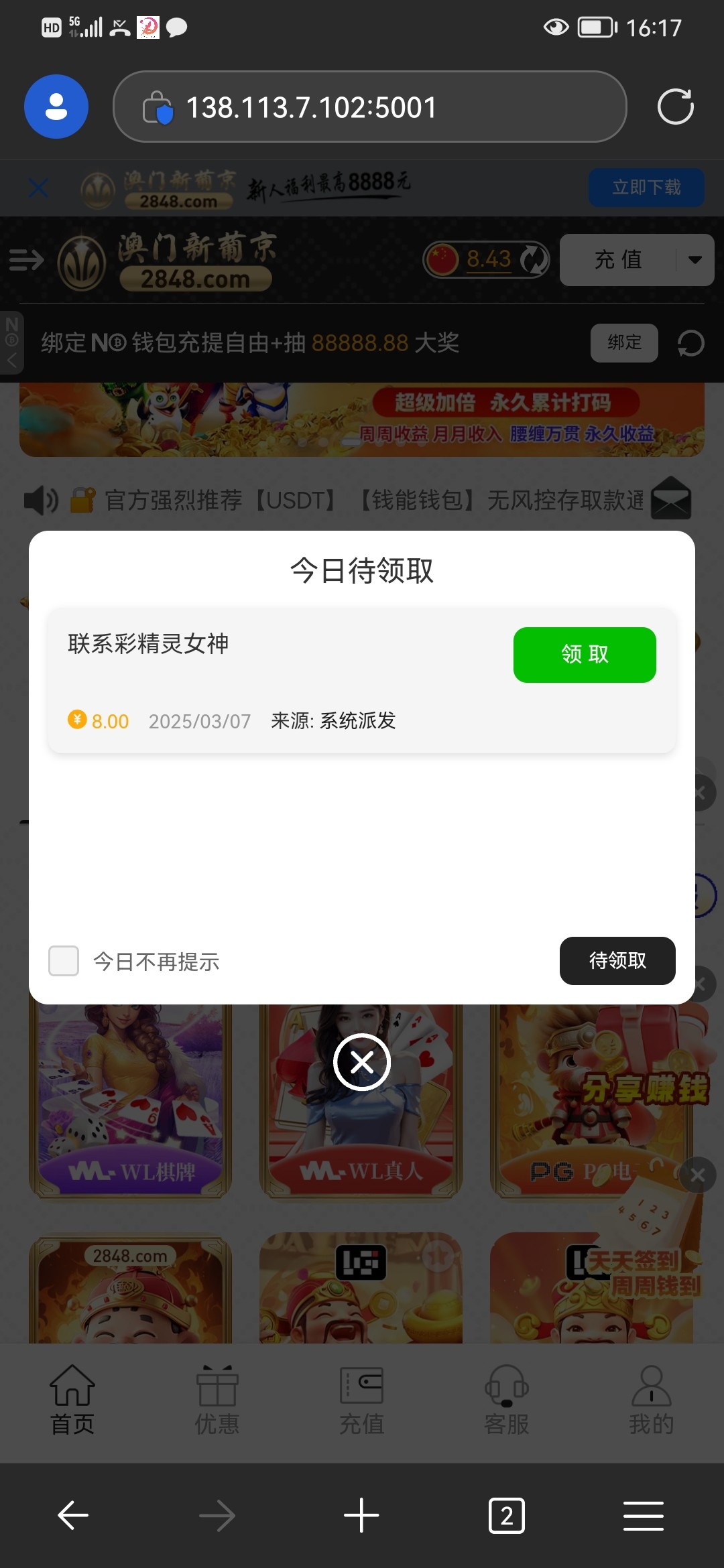Tap the browser address bar
724x1568 pixels.
pos(369,107)
